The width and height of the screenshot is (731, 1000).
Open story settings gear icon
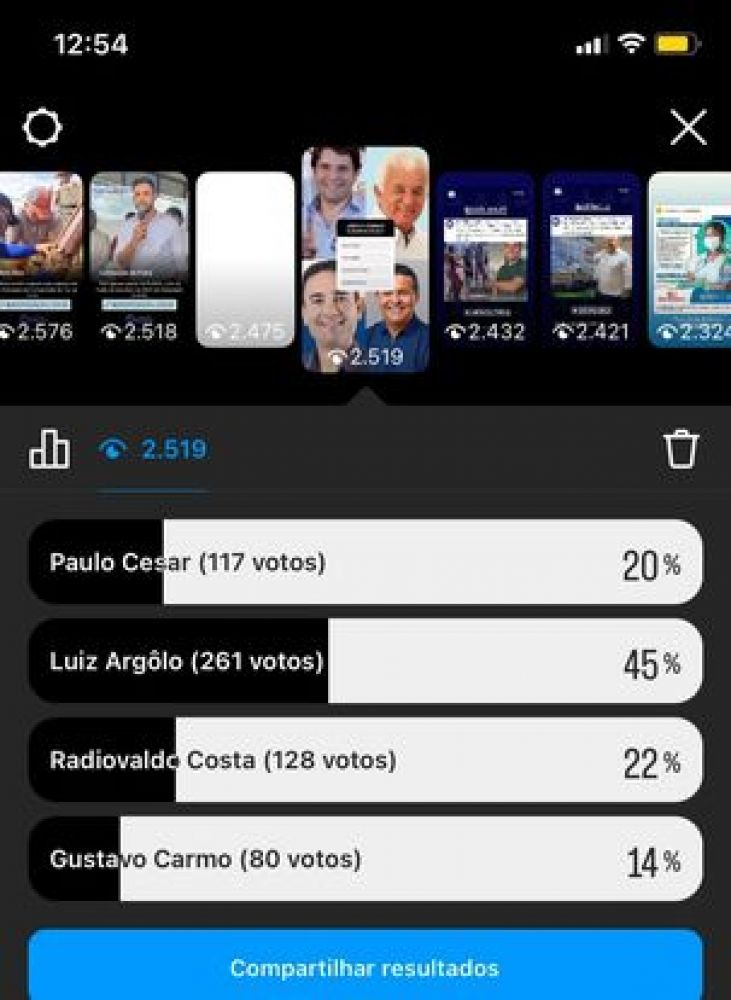pos(42,127)
